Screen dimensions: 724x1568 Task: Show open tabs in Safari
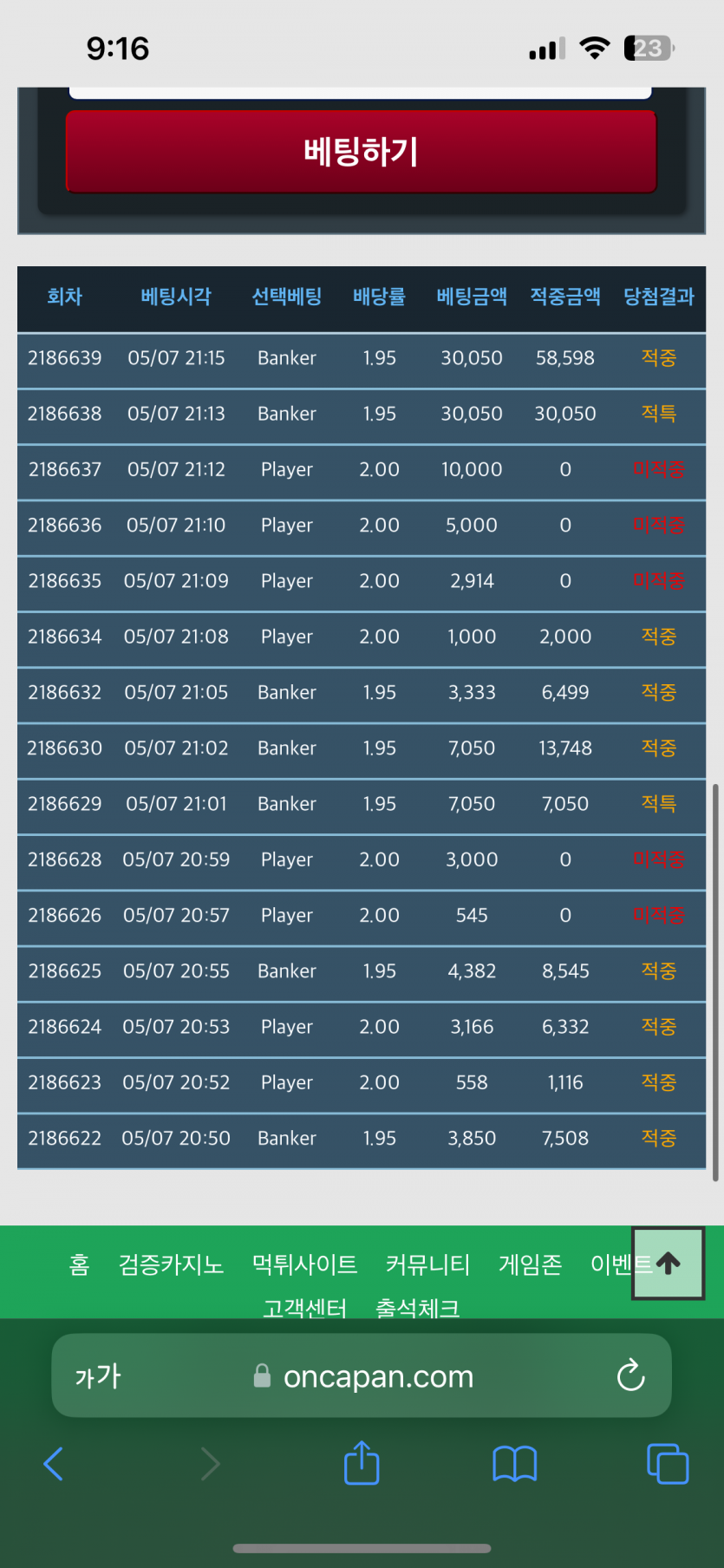pos(668,1464)
